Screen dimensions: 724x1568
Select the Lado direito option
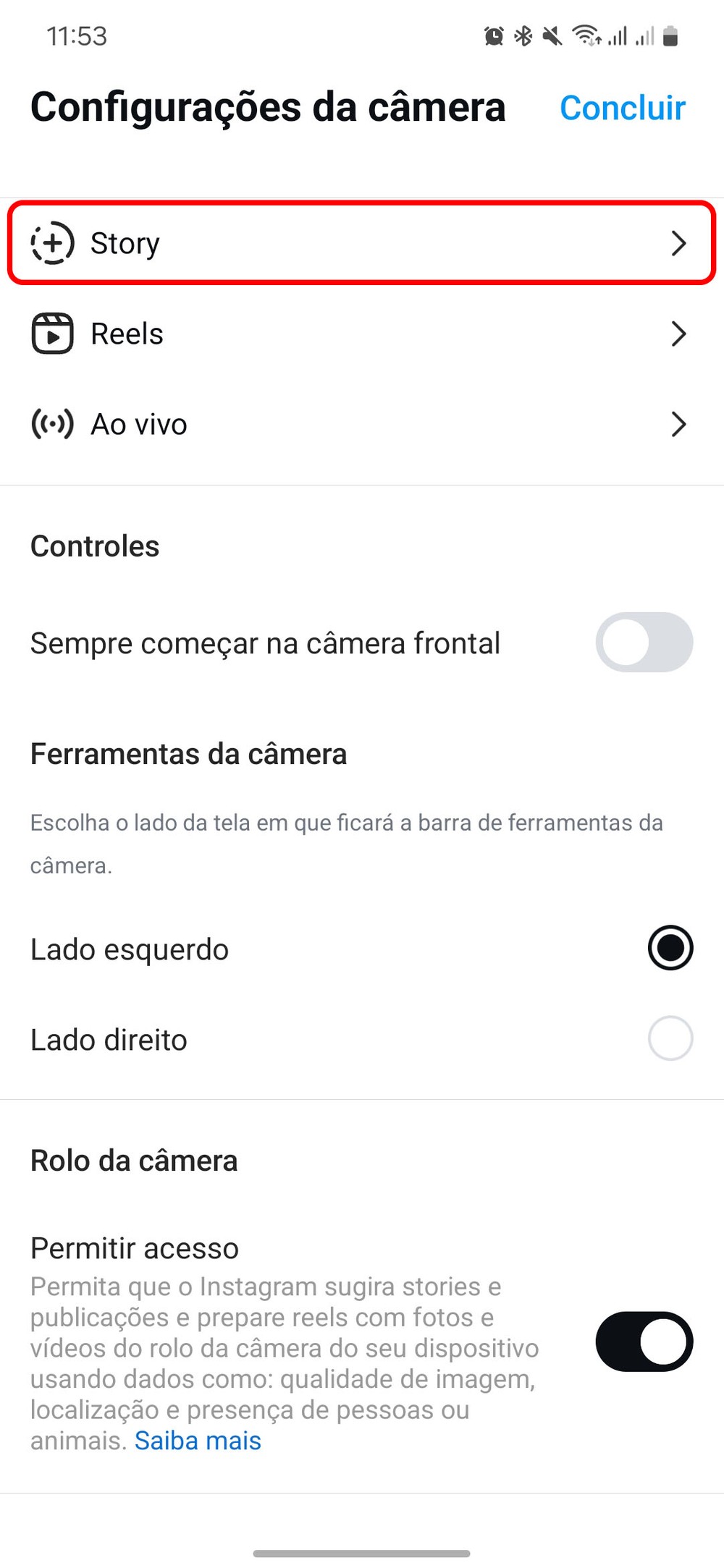(x=670, y=1038)
